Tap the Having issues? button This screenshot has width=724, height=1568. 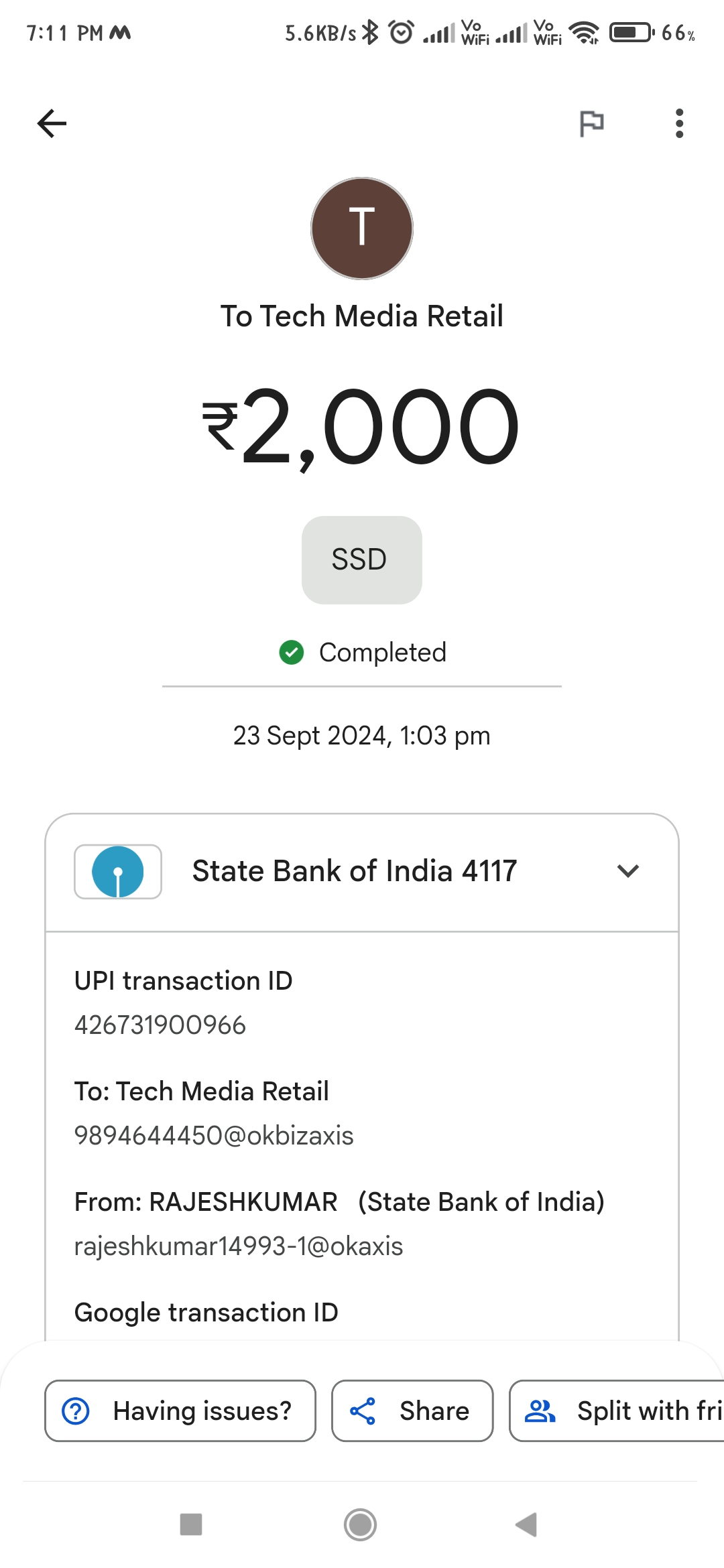tap(180, 1411)
